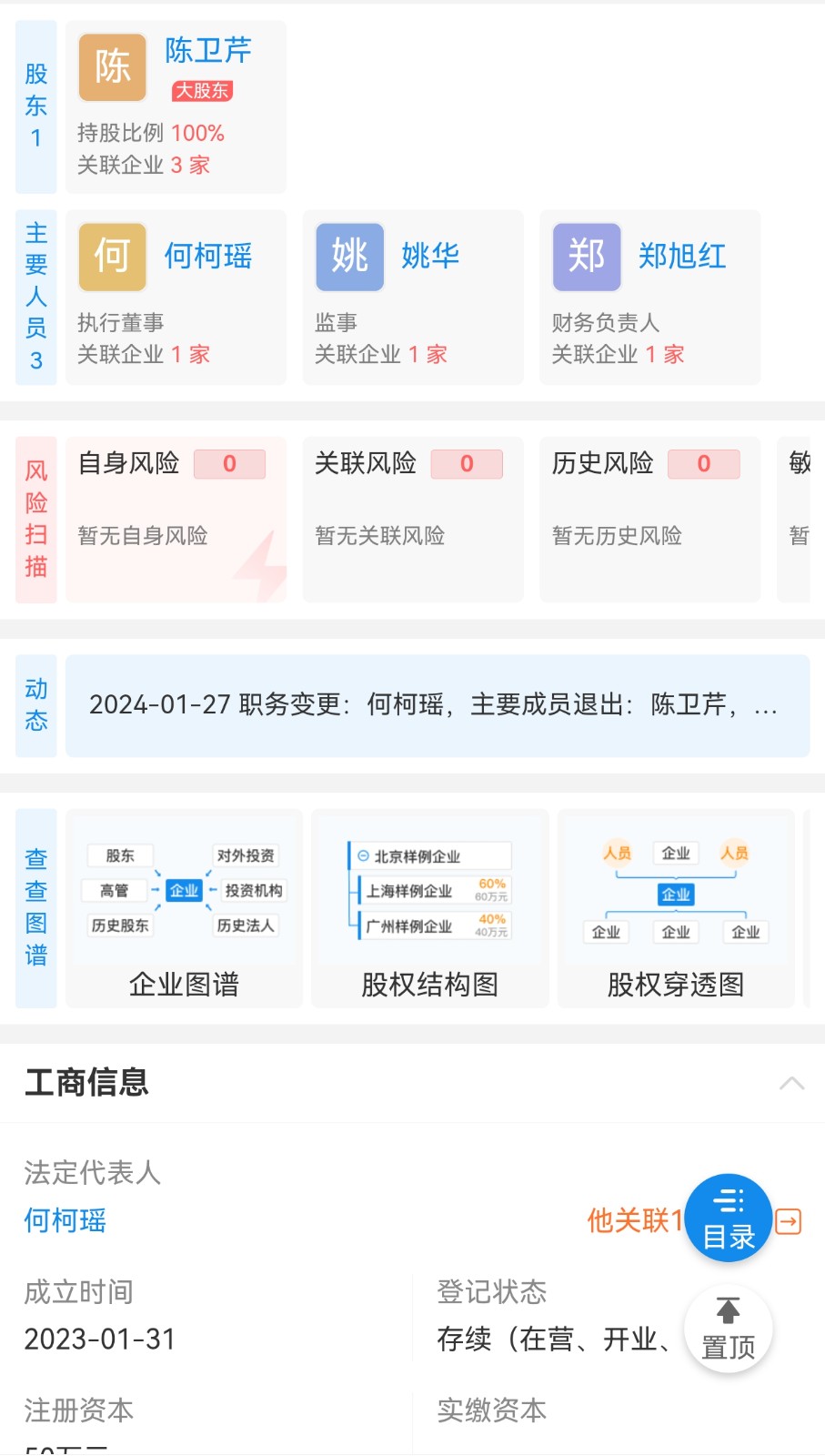
Task: Open executive director 何柯瑶's card
Action: coord(176,297)
